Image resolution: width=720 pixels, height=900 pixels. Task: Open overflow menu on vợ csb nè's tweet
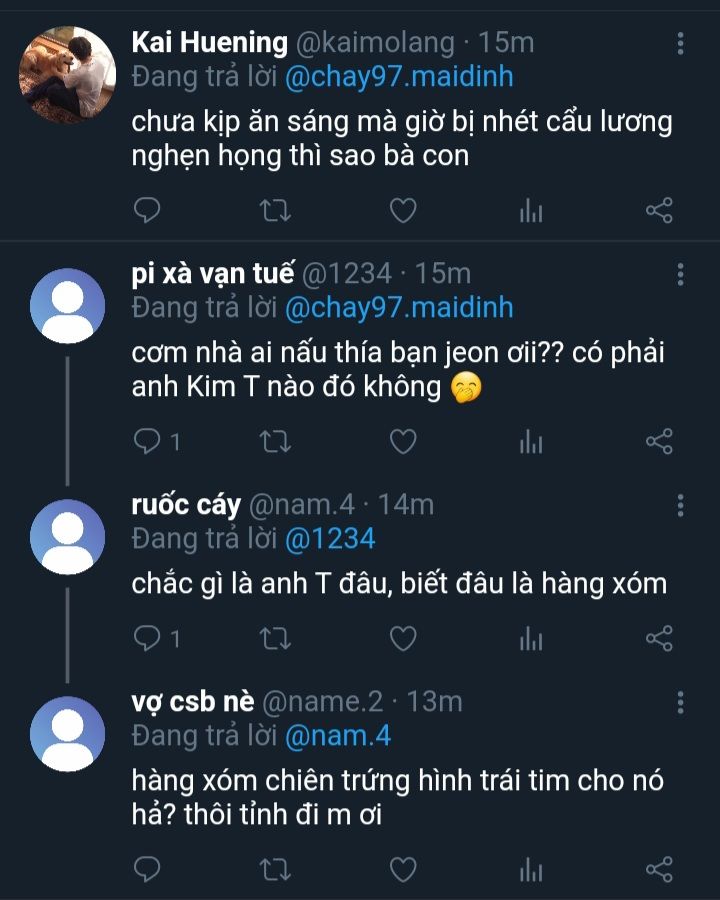[681, 703]
